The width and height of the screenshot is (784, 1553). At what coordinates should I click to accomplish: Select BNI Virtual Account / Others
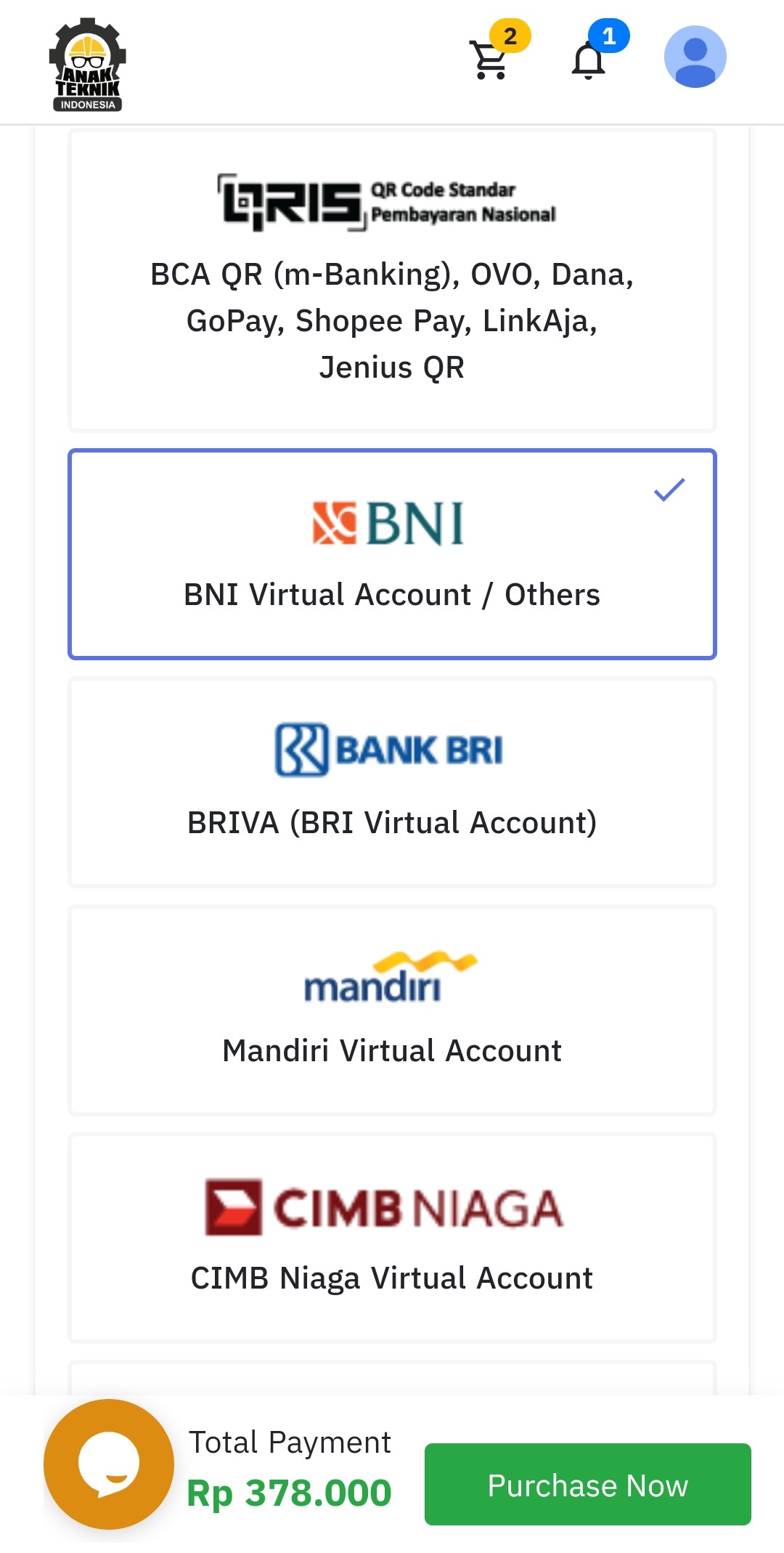392,554
